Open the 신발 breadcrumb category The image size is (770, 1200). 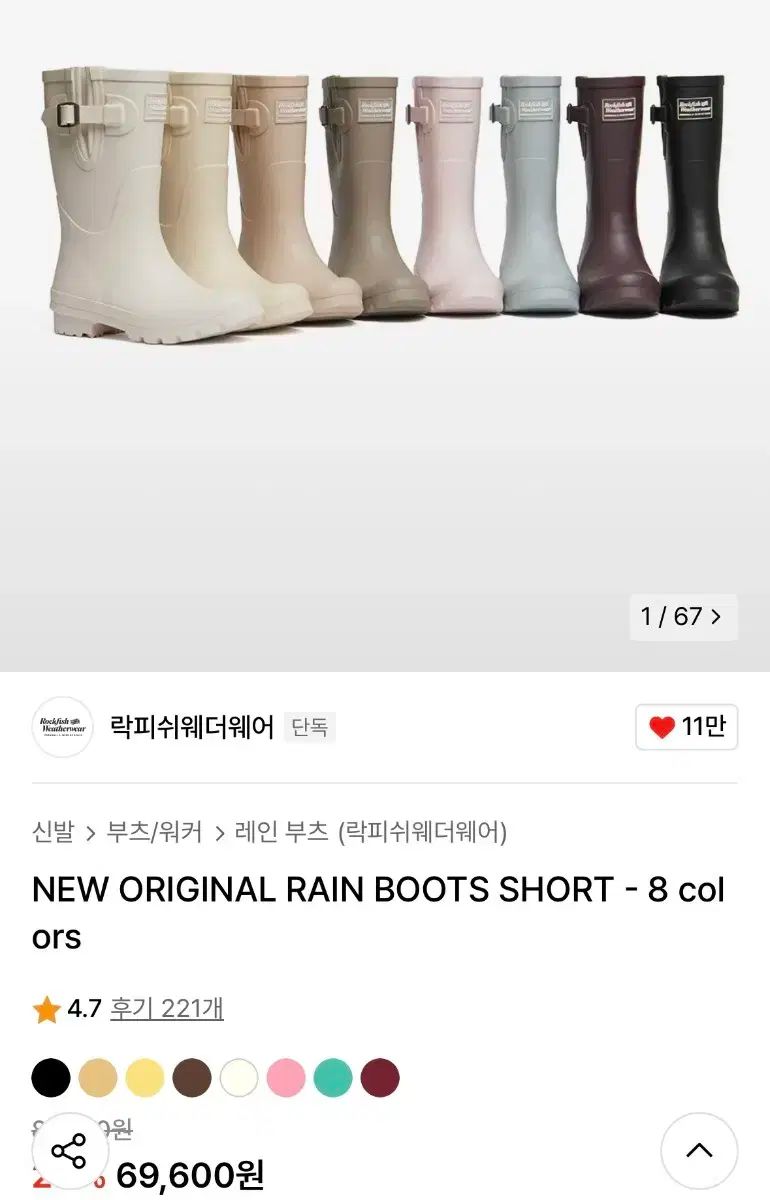pyautogui.click(x=53, y=830)
